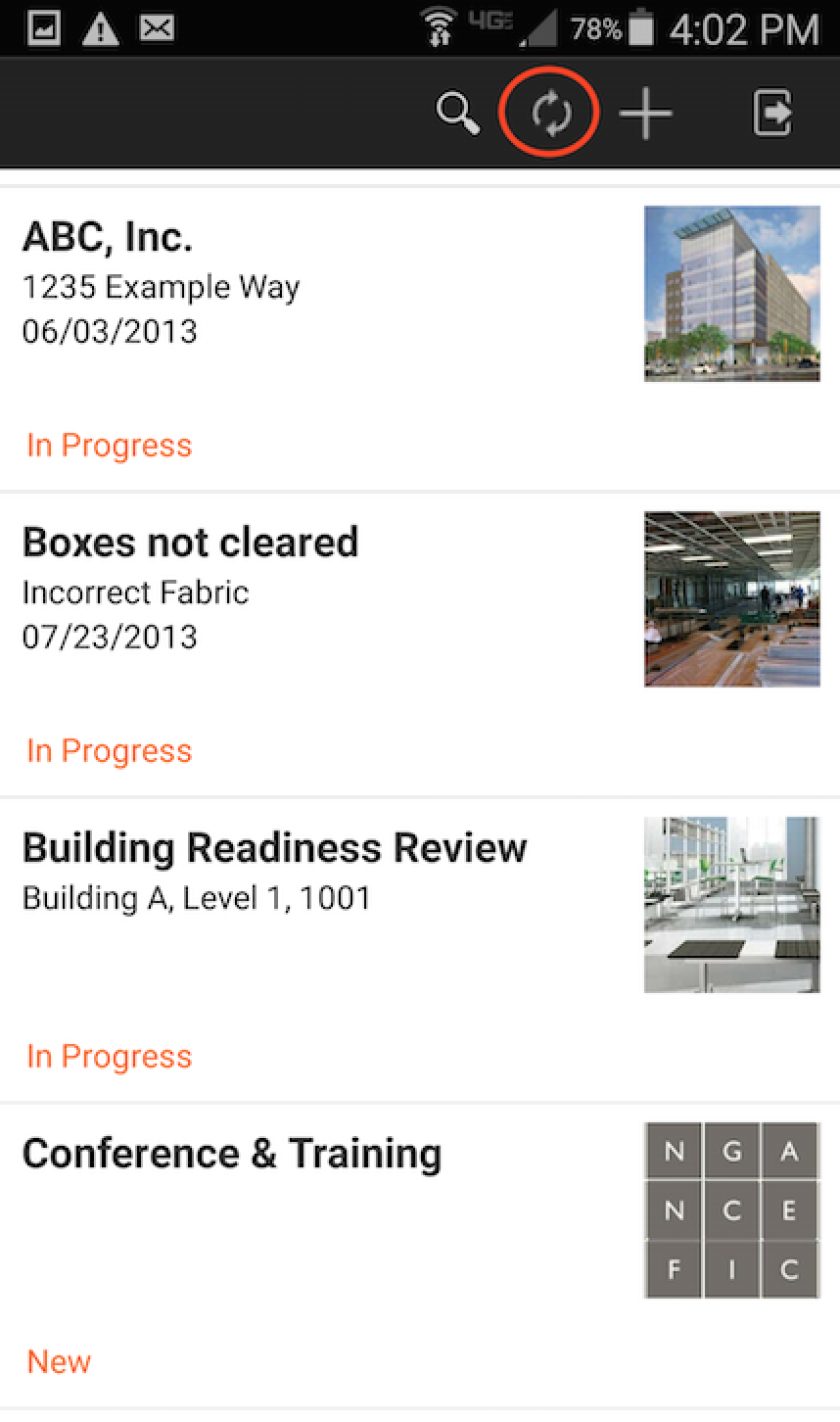Tap the log out icon
Image resolution: width=840 pixels, height=1422 pixels.
point(771,114)
